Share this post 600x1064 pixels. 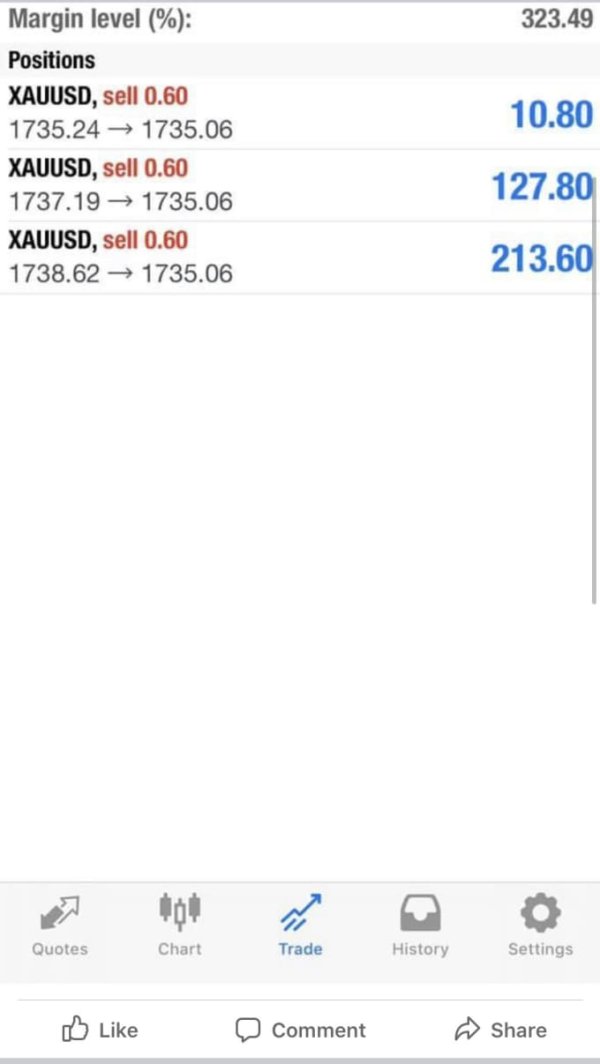(x=500, y=1030)
